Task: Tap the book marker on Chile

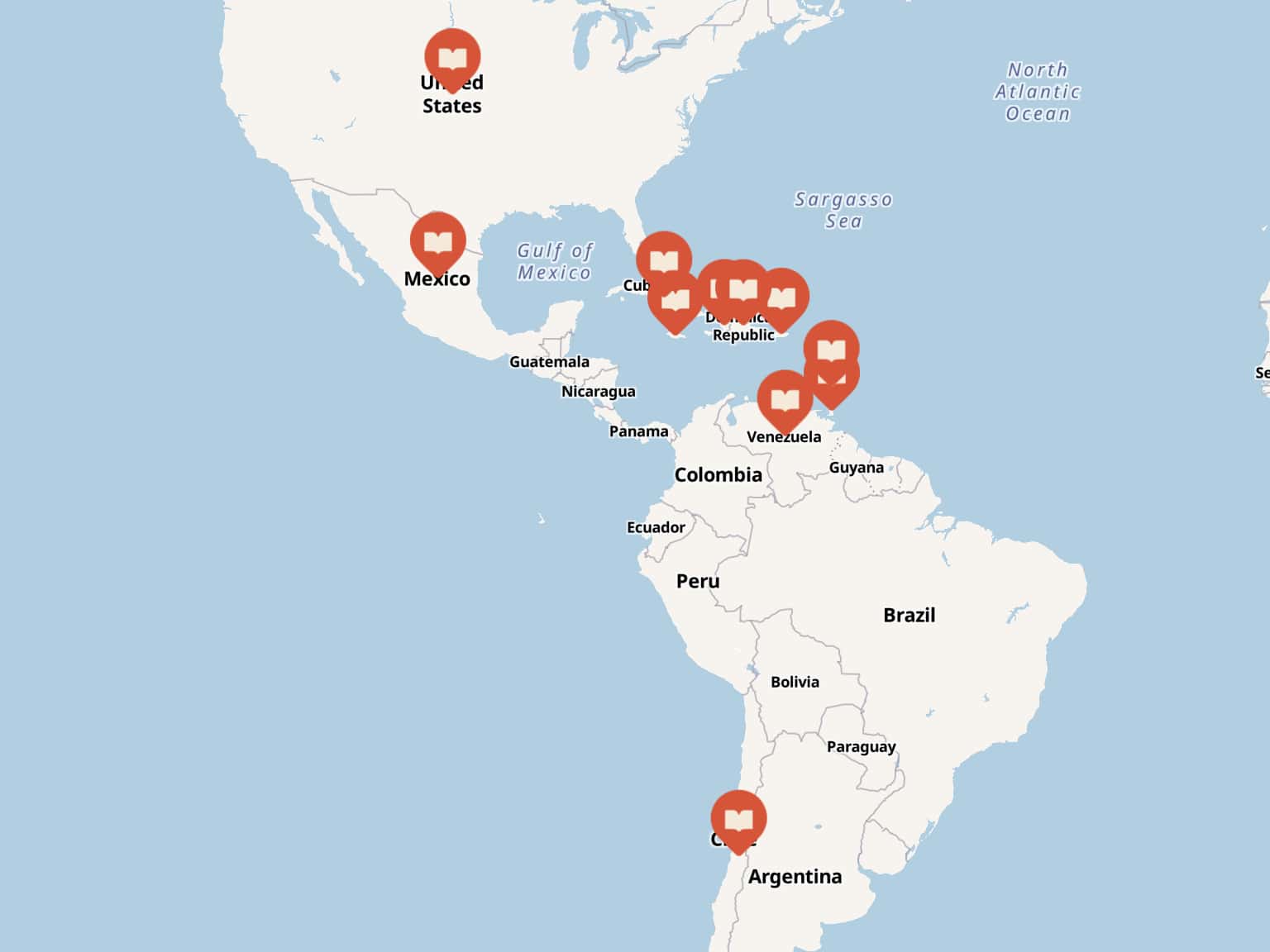Action: coord(738,819)
